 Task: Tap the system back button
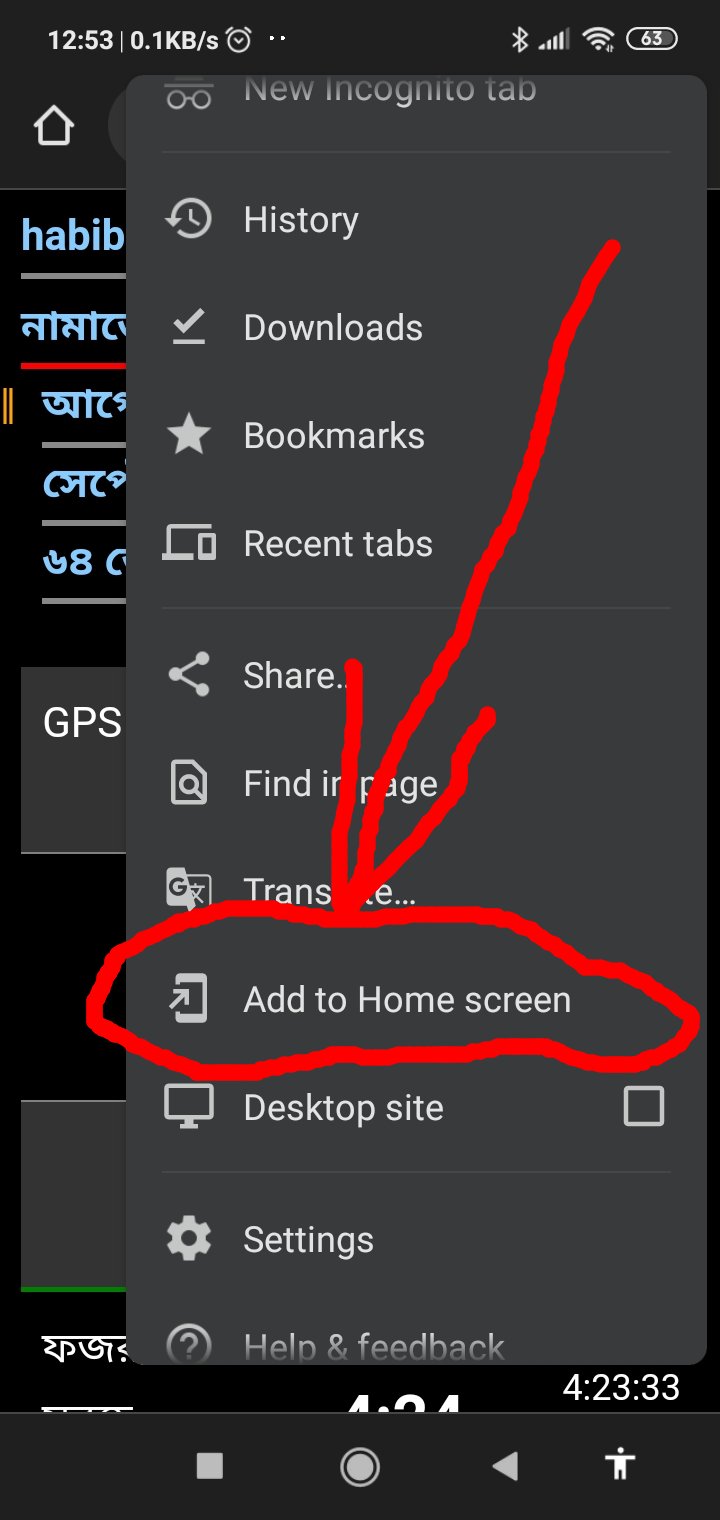pyautogui.click(x=505, y=1466)
